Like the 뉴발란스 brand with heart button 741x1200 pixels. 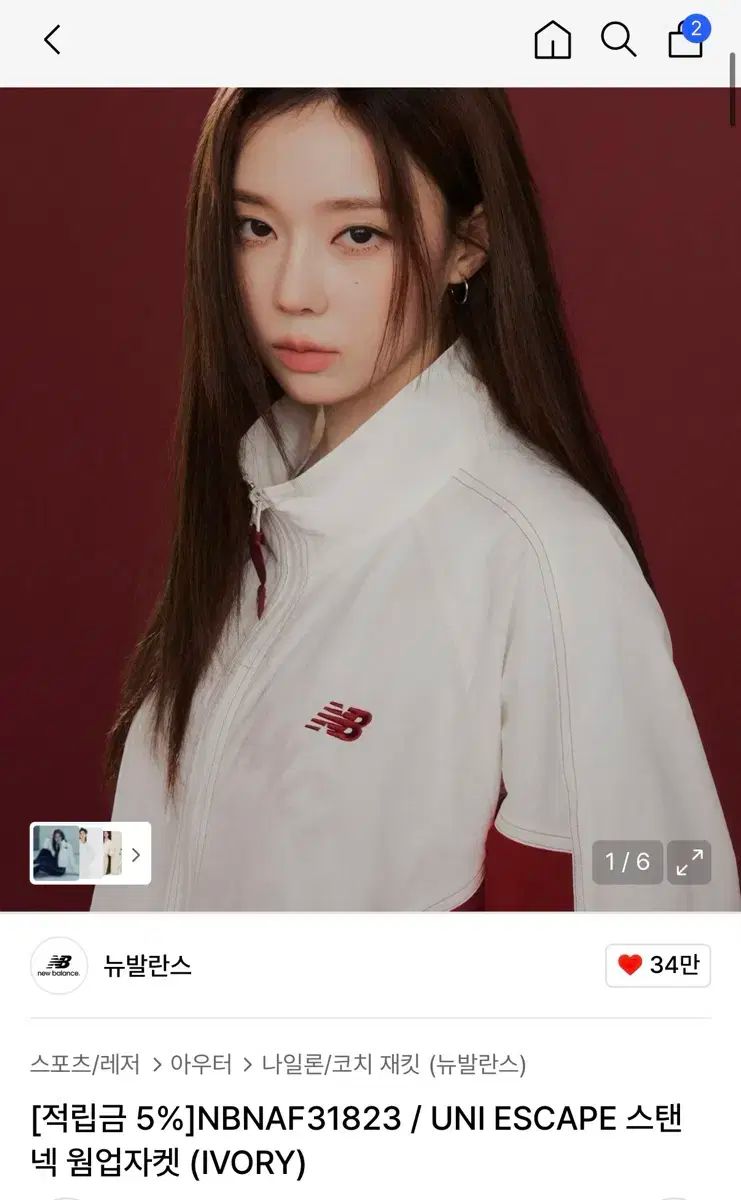coord(657,965)
